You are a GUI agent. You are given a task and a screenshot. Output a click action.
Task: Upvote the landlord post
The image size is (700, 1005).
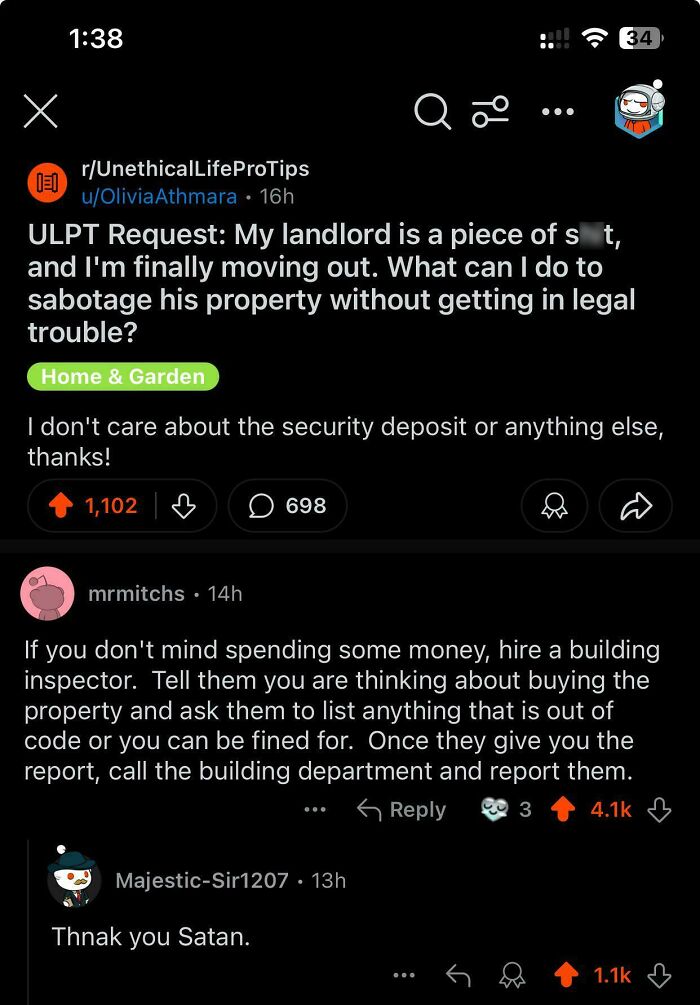[x=63, y=506]
